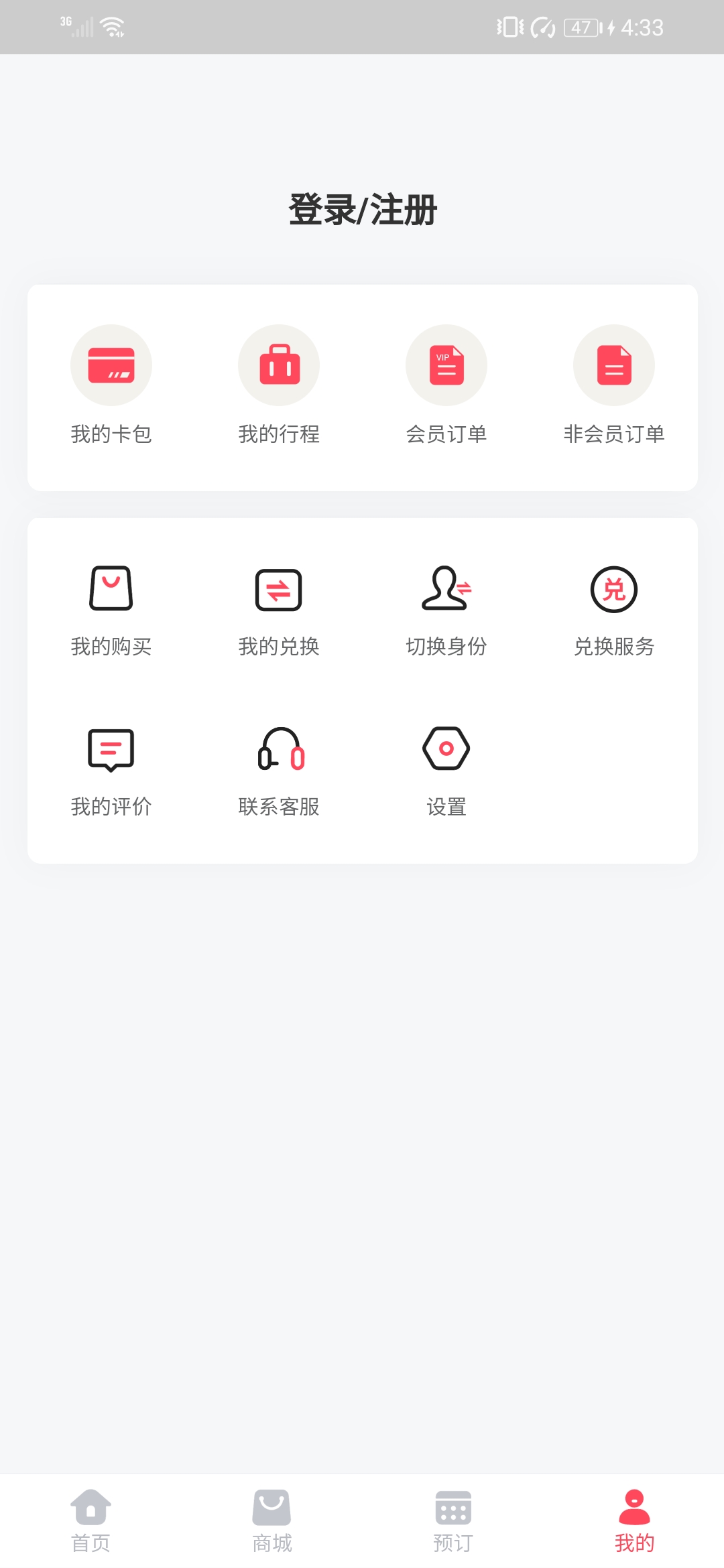View 会员订单 VIP orders

point(446,385)
